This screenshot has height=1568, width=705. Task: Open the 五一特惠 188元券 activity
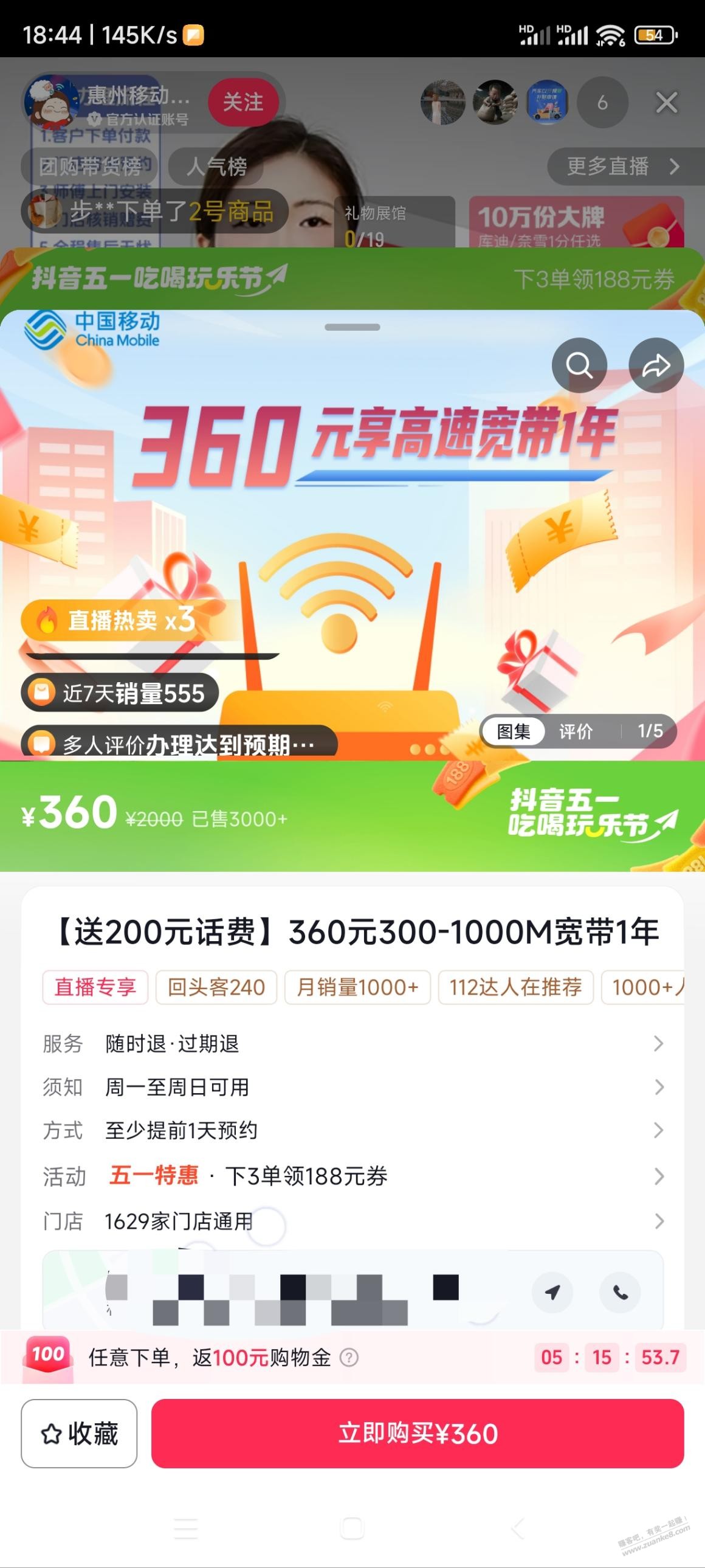tap(352, 1176)
